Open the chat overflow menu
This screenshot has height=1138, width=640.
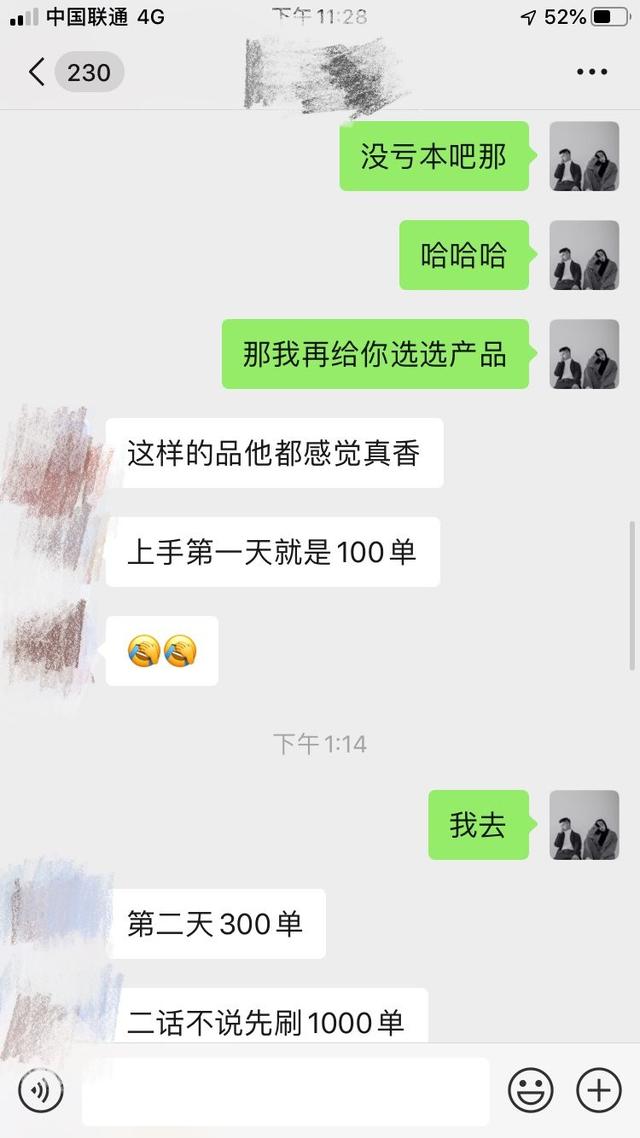tap(592, 72)
